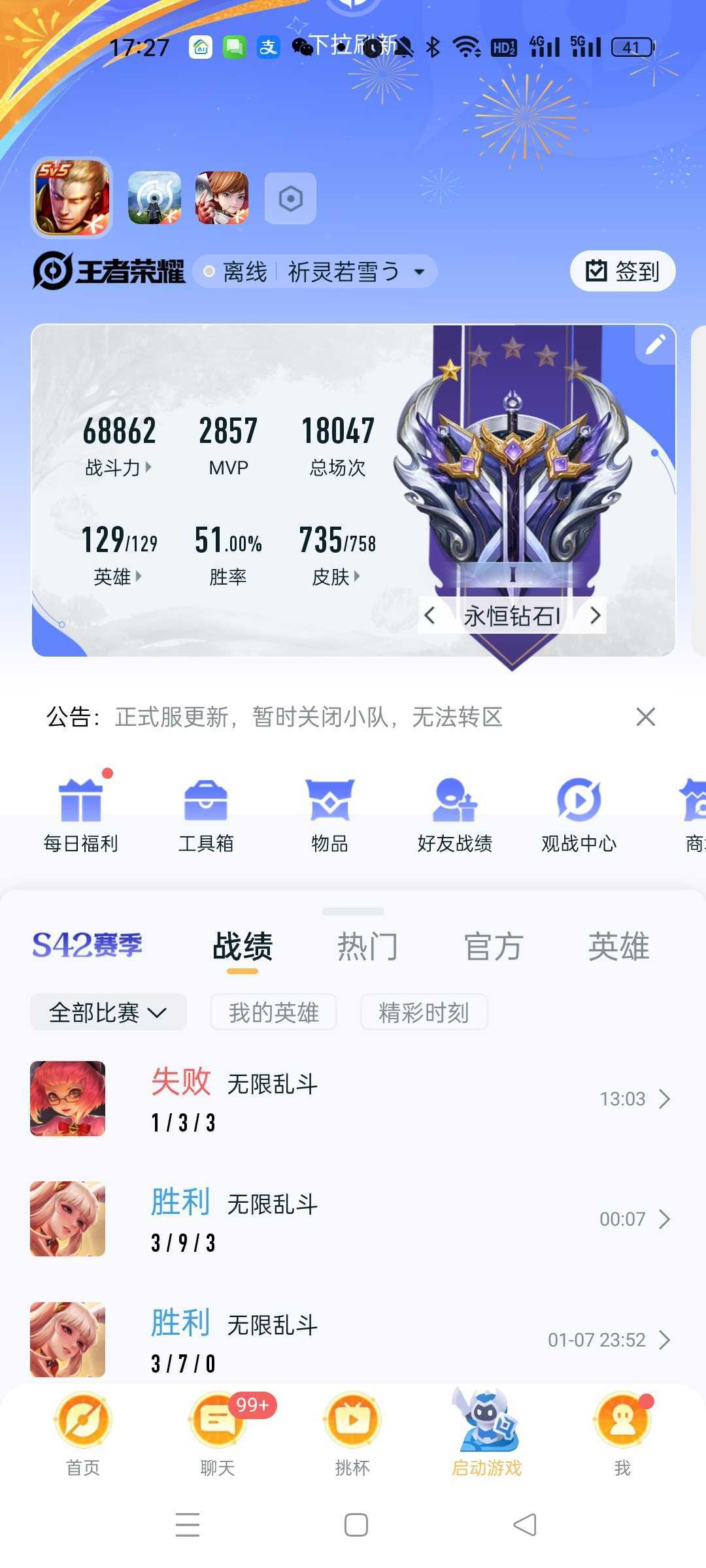Switch to the 官方 tab
The width and height of the screenshot is (706, 1568).
tap(493, 946)
